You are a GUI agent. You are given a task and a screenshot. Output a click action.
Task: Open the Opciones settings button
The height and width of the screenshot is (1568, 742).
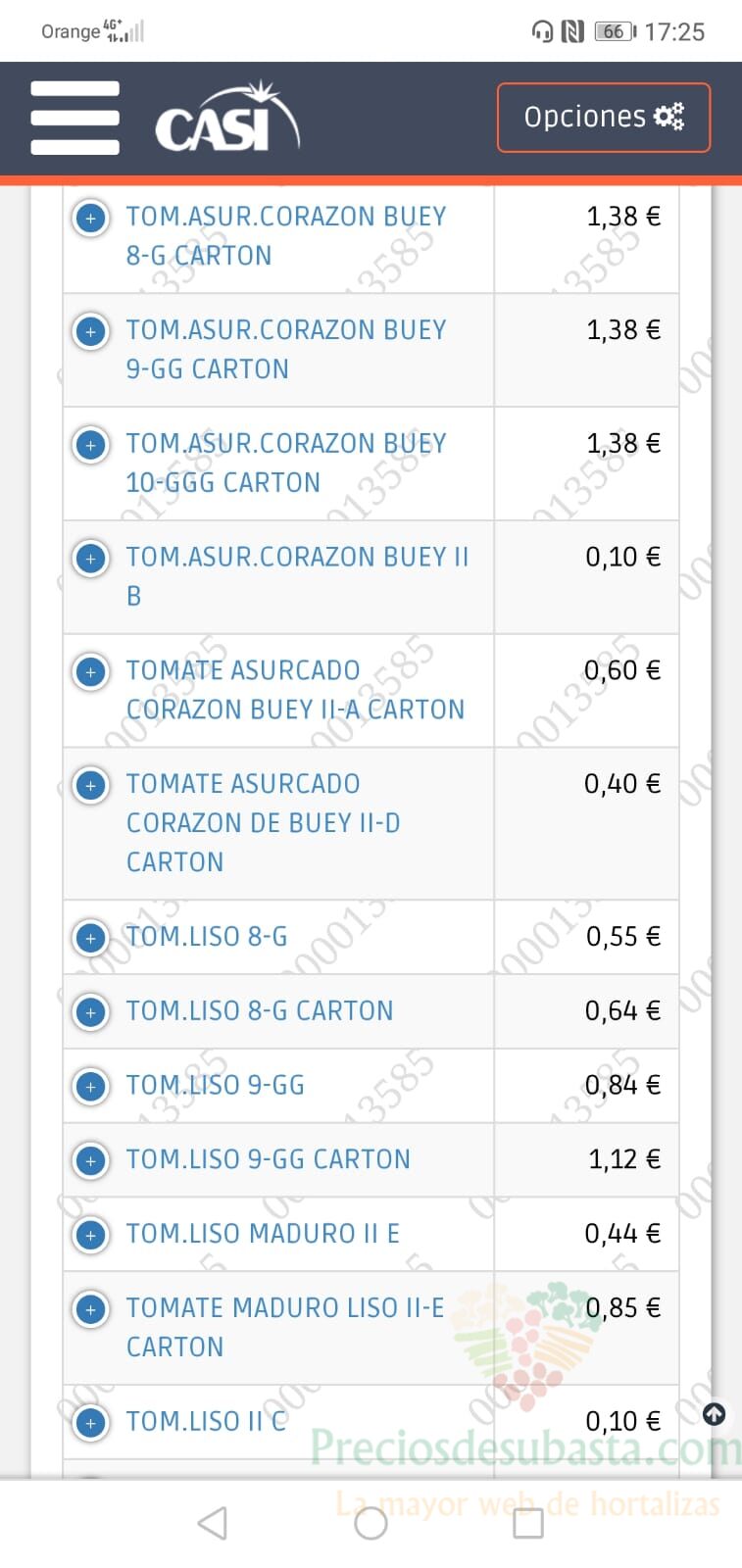pos(603,118)
